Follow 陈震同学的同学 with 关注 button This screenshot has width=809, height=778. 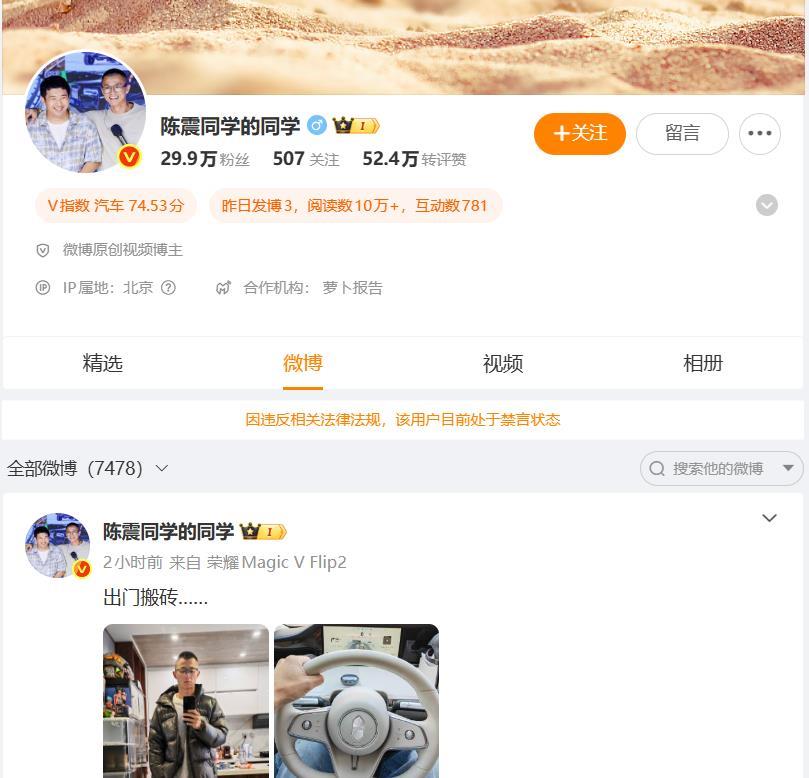(579, 134)
